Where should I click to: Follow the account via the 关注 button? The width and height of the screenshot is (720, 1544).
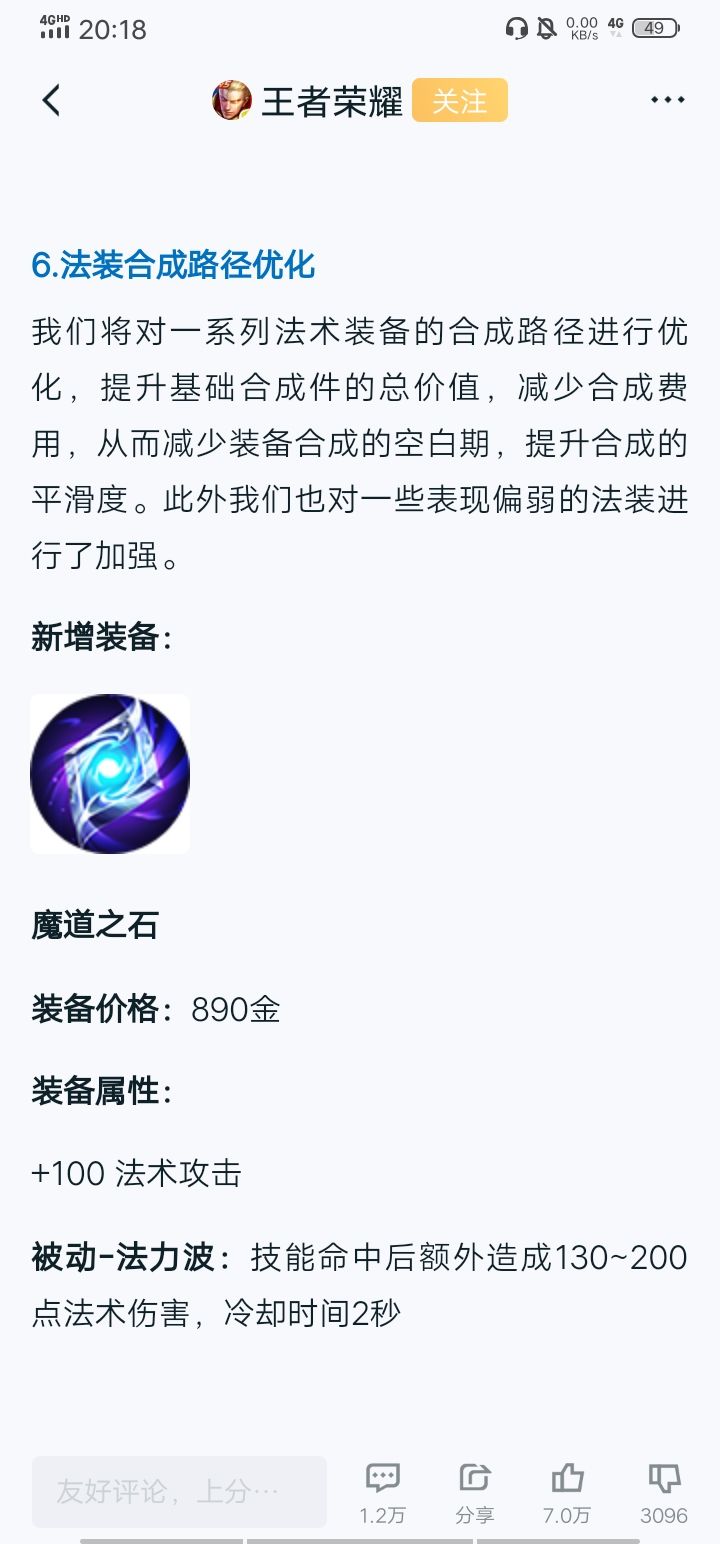[x=459, y=100]
